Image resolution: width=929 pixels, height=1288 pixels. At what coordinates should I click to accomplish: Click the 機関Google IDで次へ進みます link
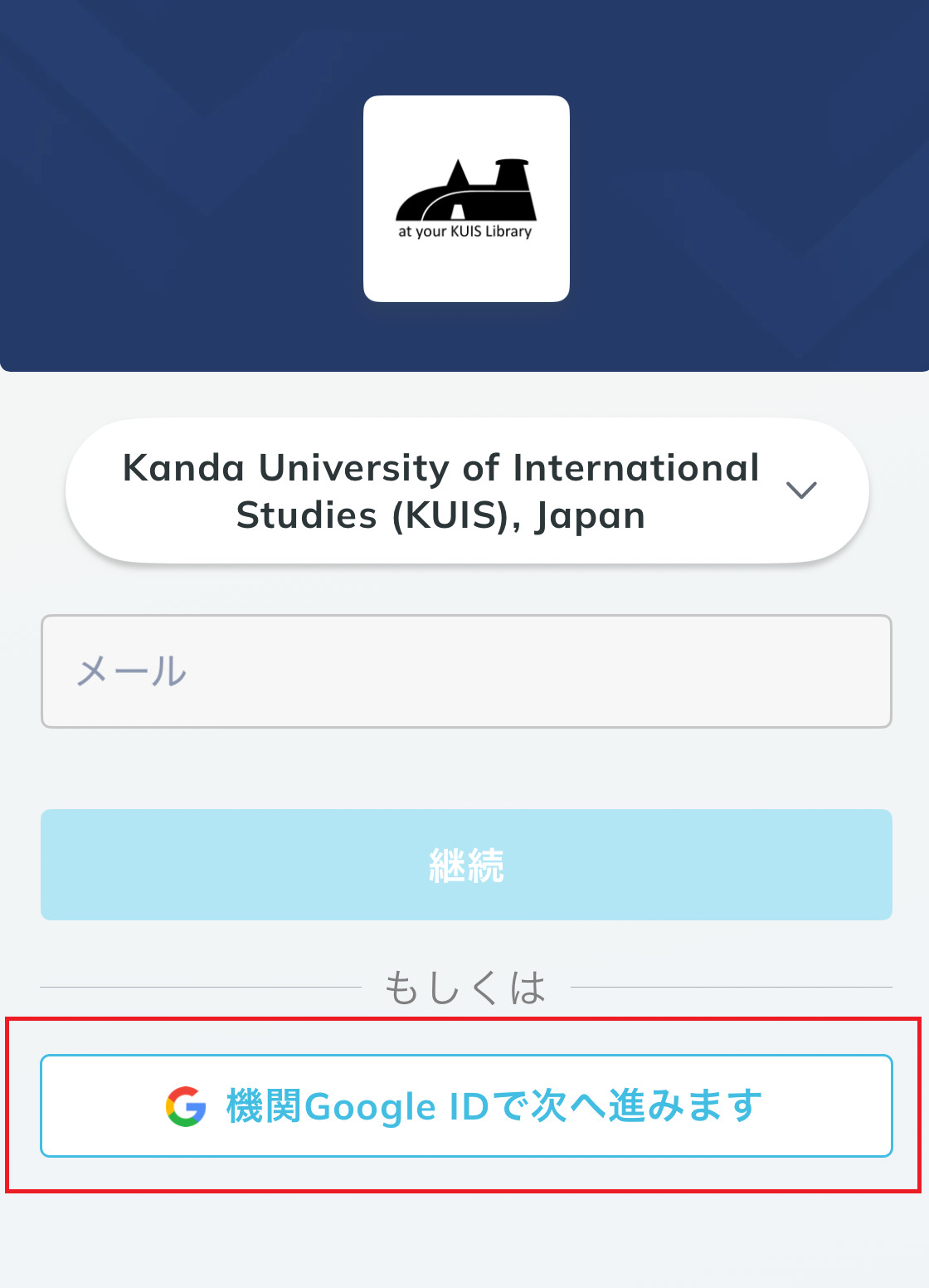click(x=494, y=1105)
